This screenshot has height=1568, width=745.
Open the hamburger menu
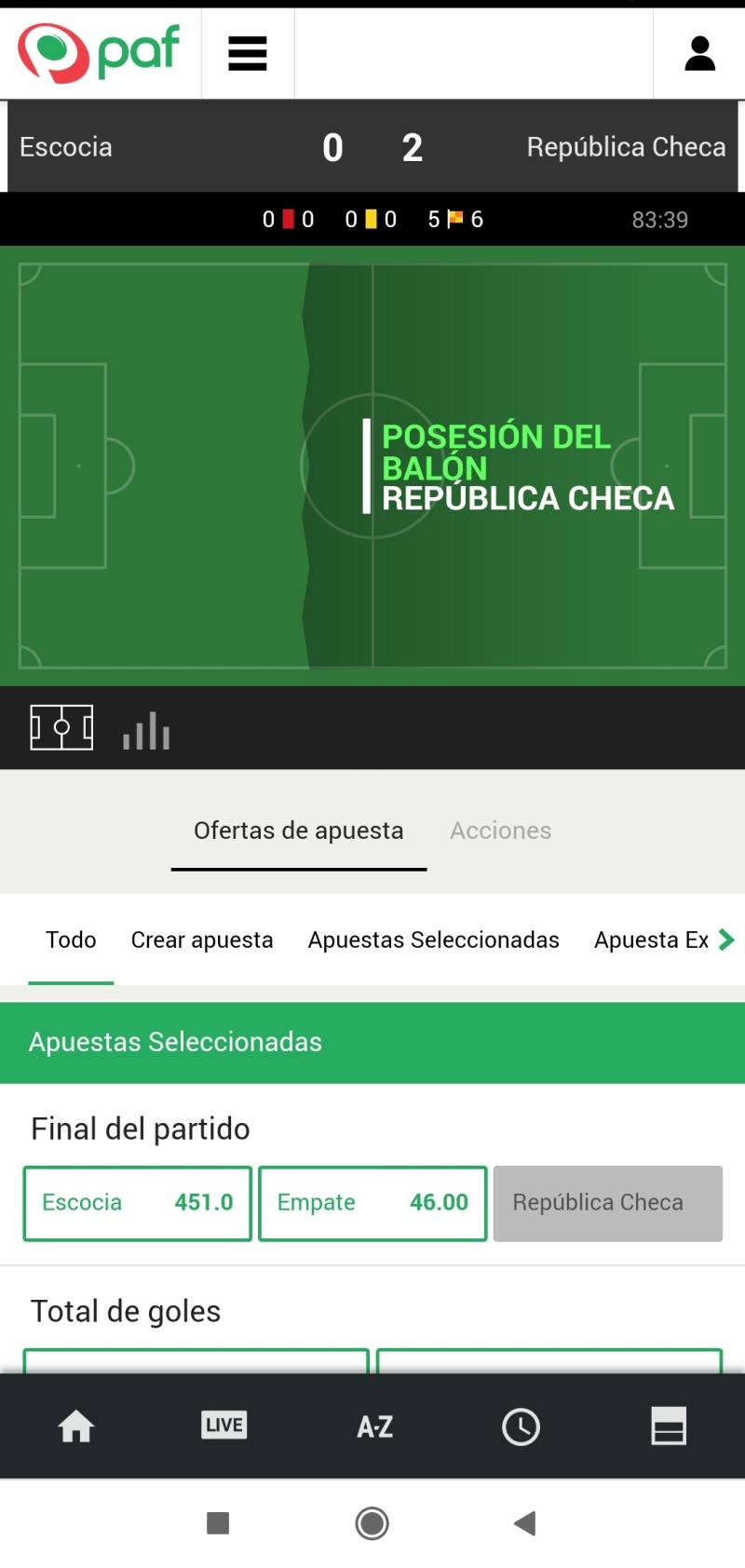click(x=248, y=53)
